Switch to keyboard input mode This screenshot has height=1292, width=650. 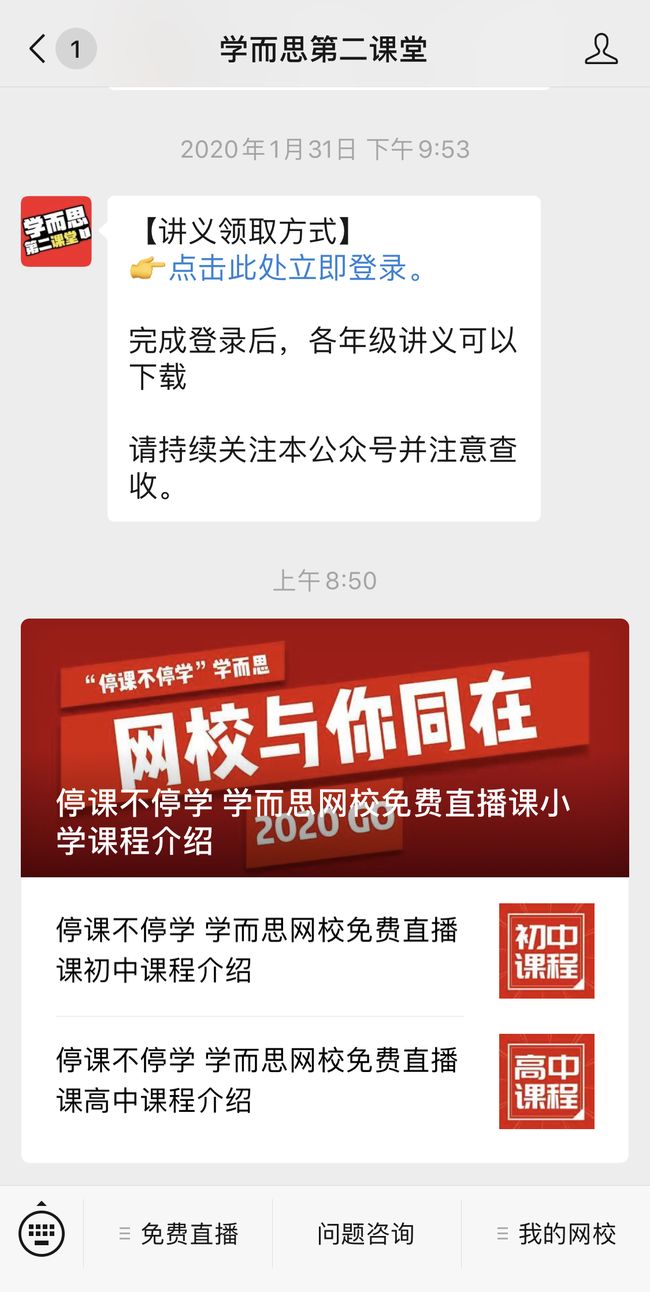point(42,1234)
